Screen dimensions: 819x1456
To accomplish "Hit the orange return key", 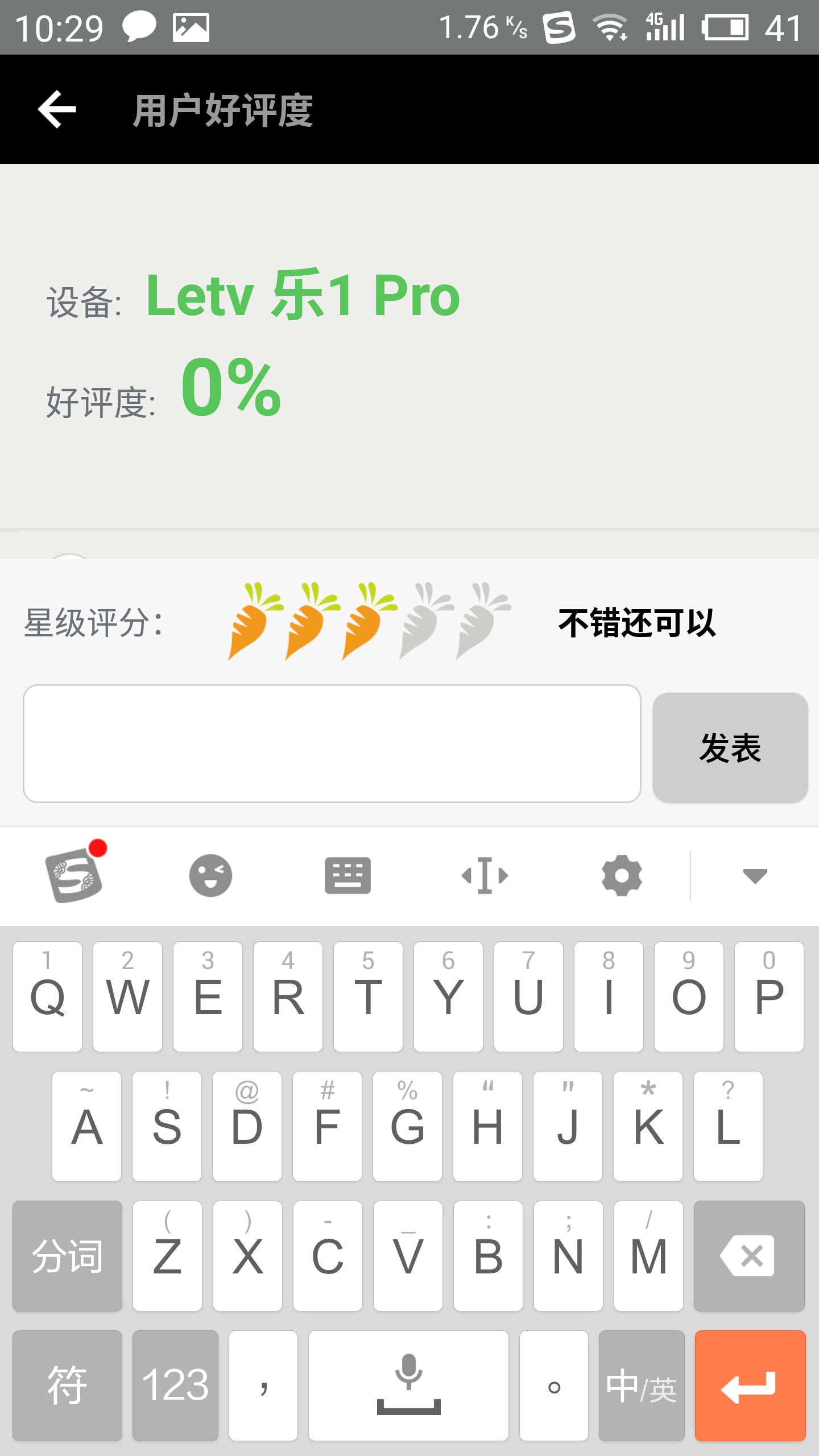I will (x=750, y=1385).
